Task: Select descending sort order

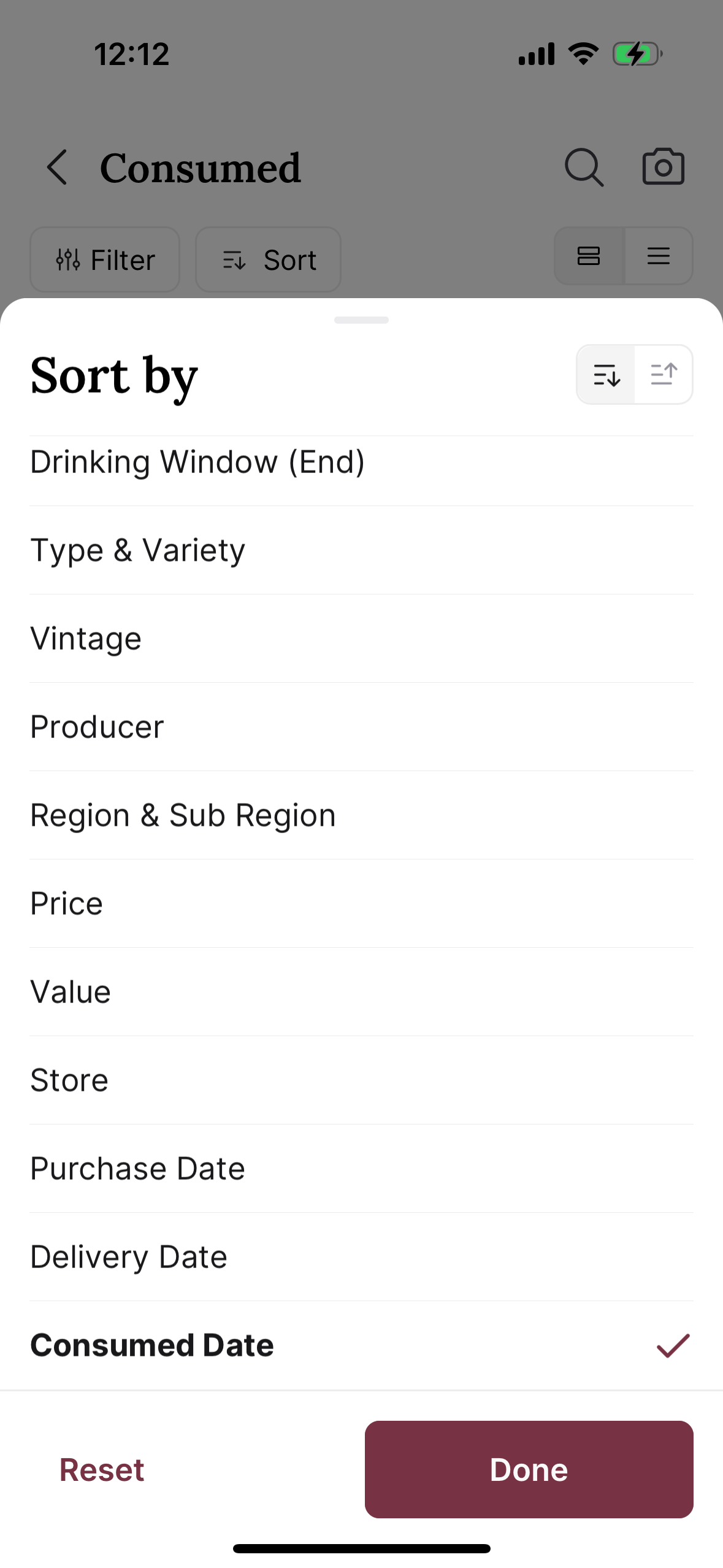Action: (x=606, y=374)
